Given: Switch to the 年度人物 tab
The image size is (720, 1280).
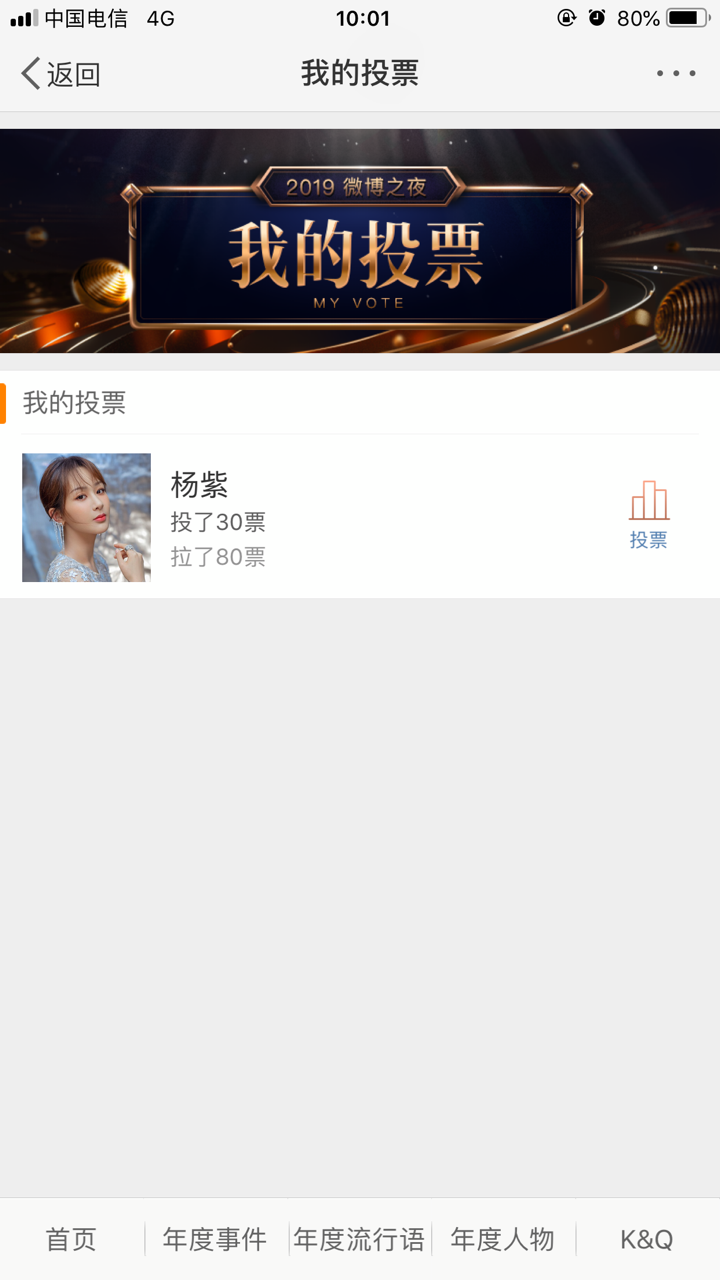Looking at the screenshot, I should pyautogui.click(x=502, y=1238).
